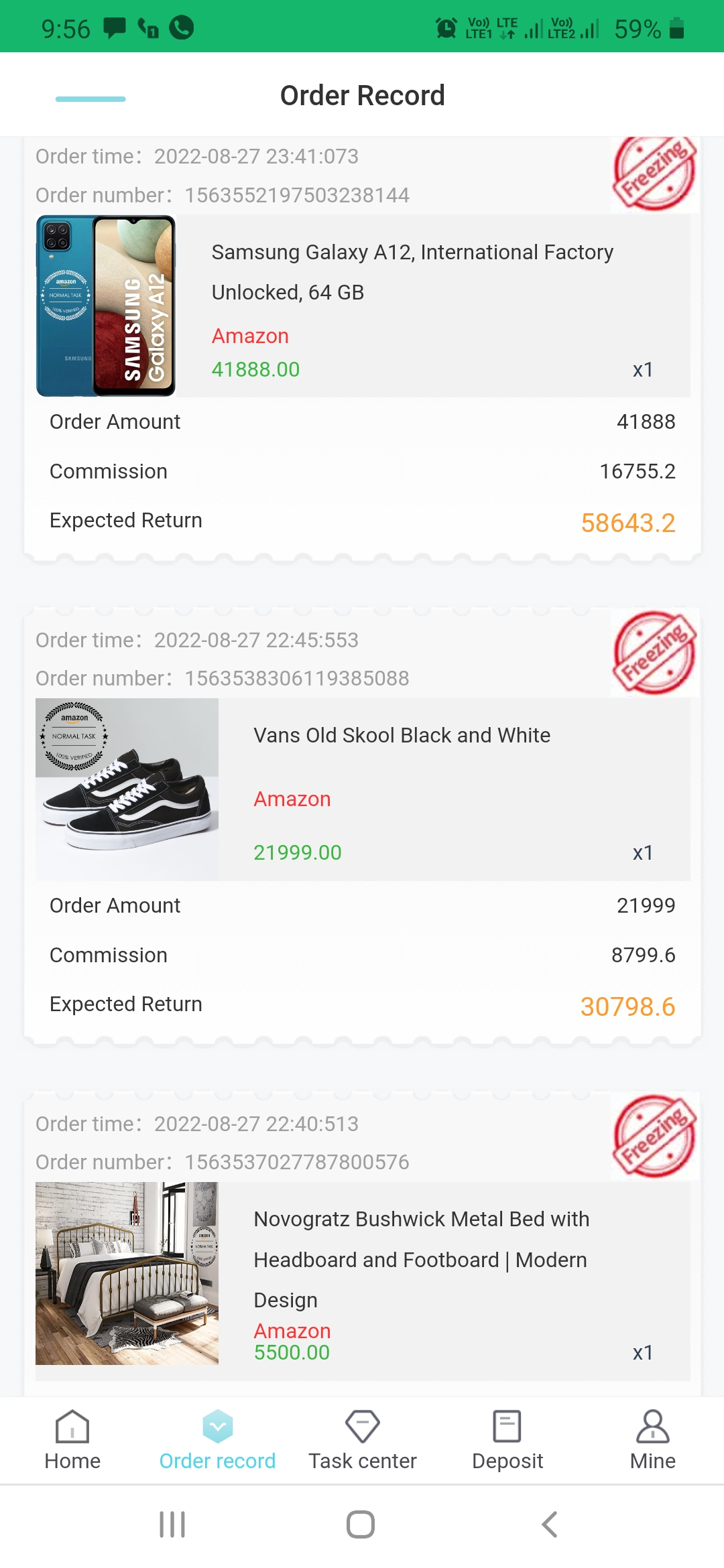Tap the system back button

pos(550,1524)
